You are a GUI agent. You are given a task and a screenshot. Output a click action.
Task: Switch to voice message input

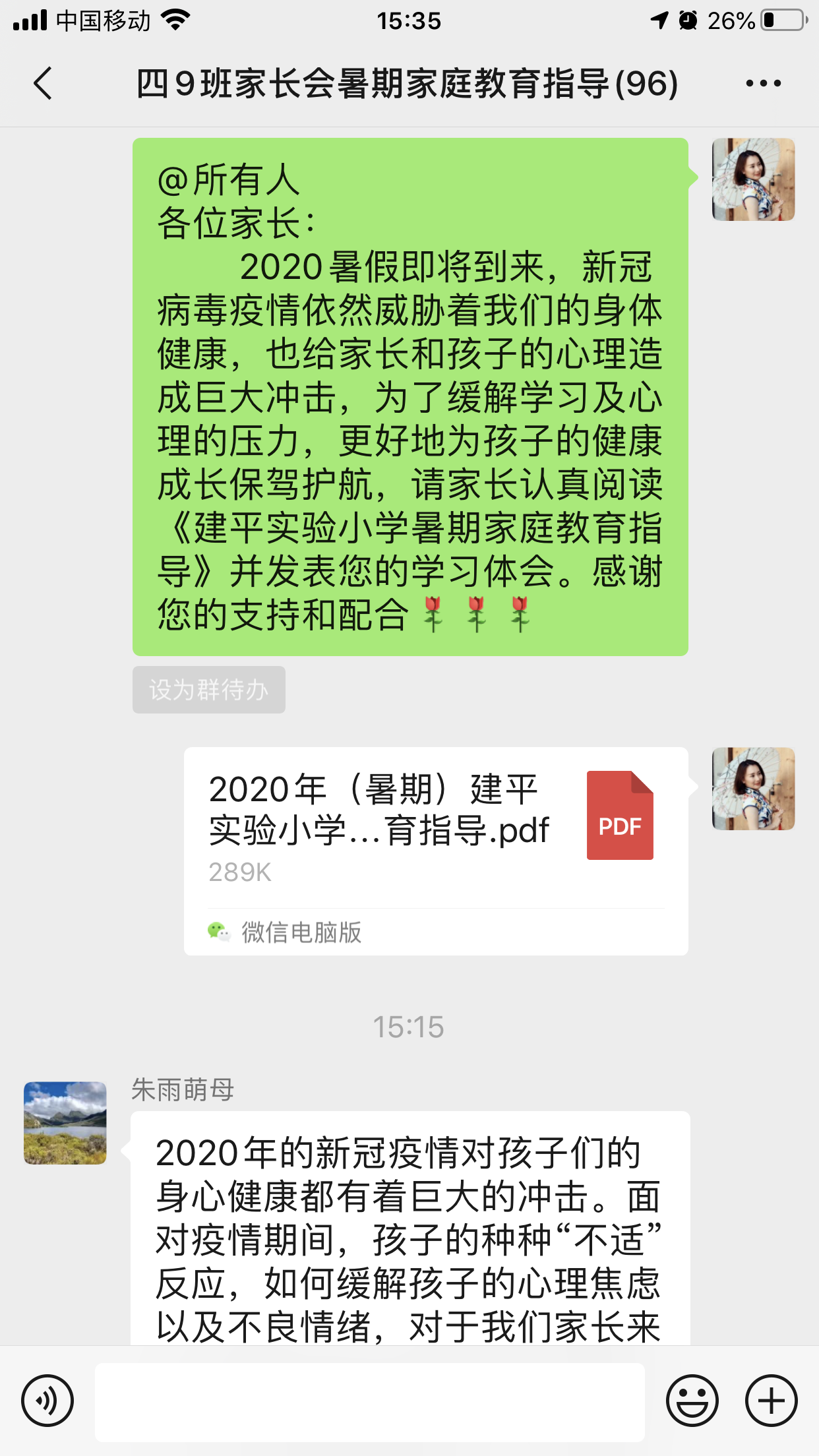tap(47, 1401)
